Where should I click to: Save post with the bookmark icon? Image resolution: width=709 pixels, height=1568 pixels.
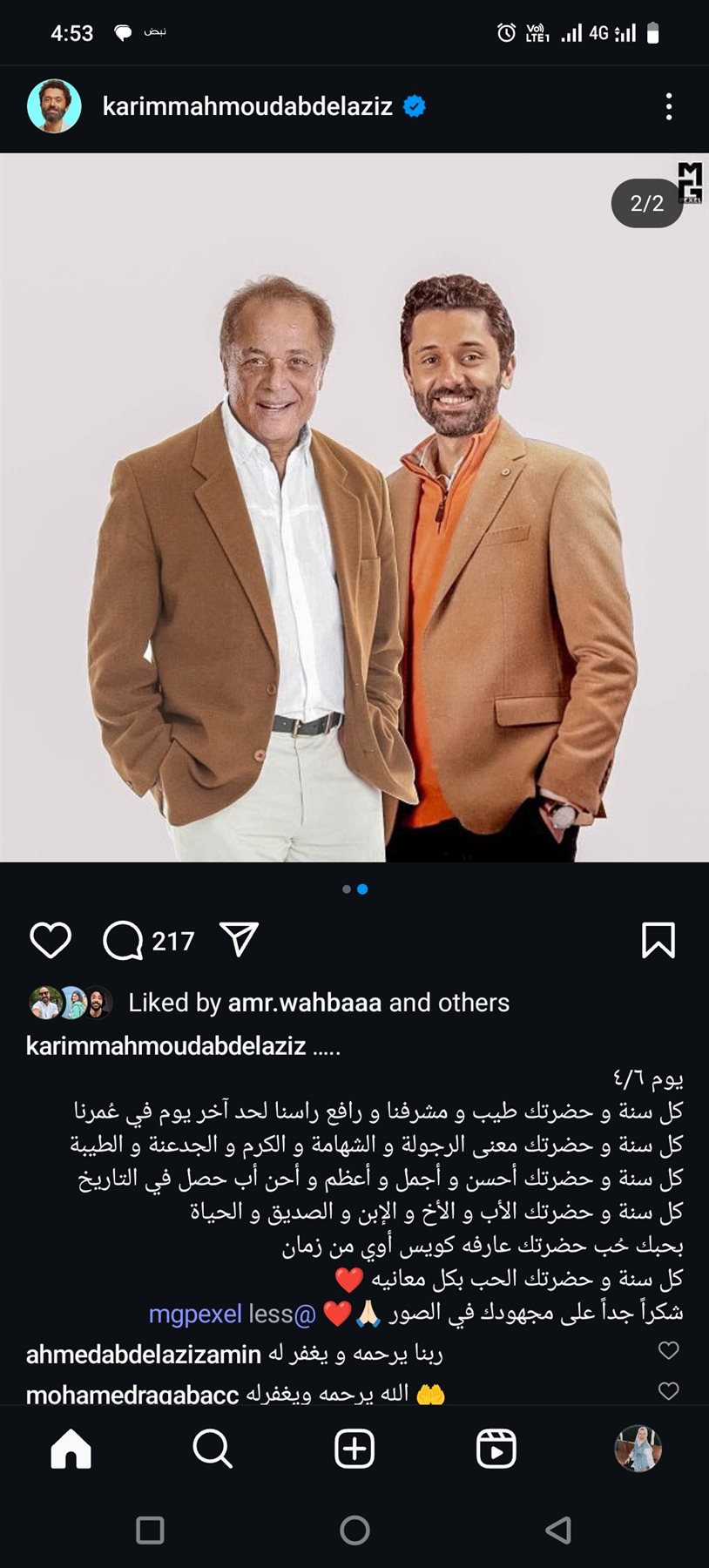point(658,941)
